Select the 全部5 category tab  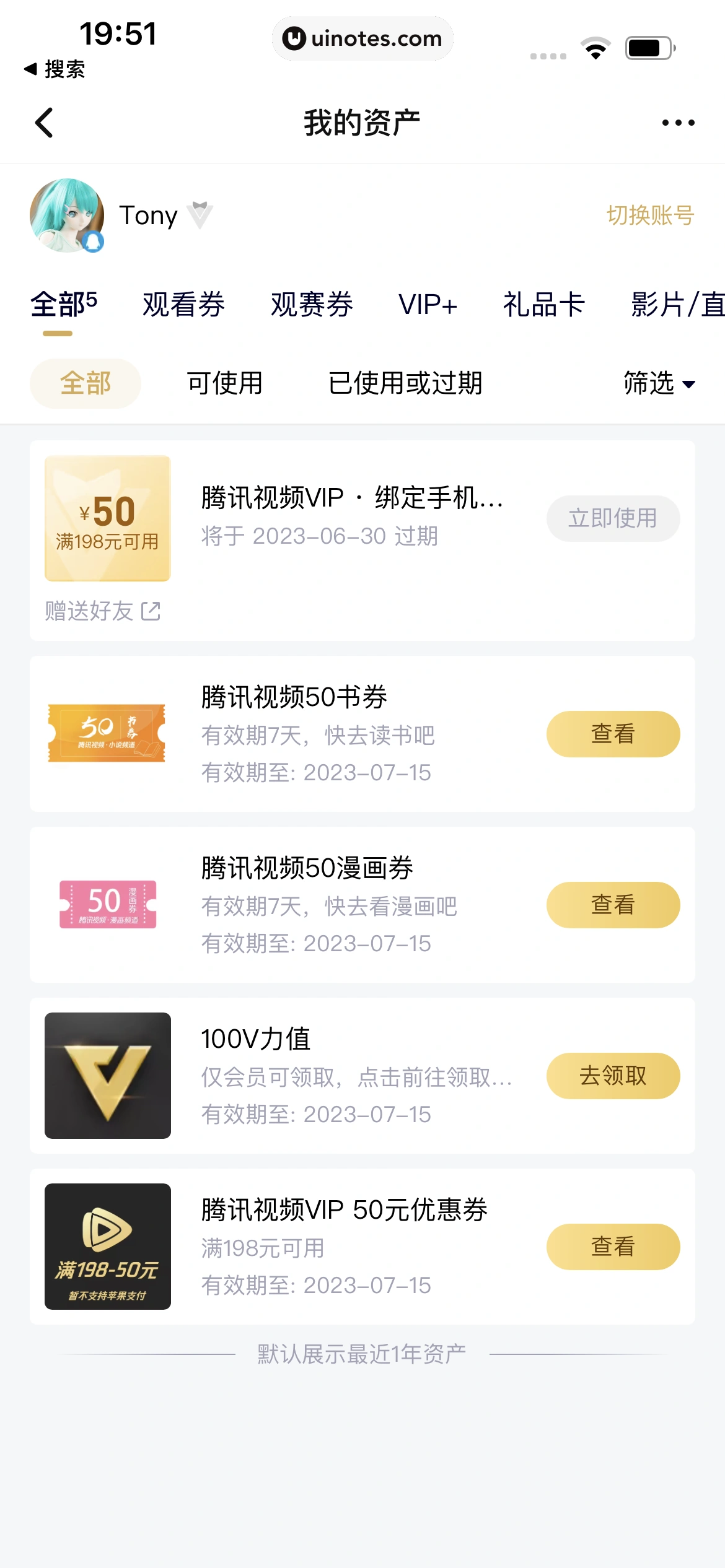[64, 305]
